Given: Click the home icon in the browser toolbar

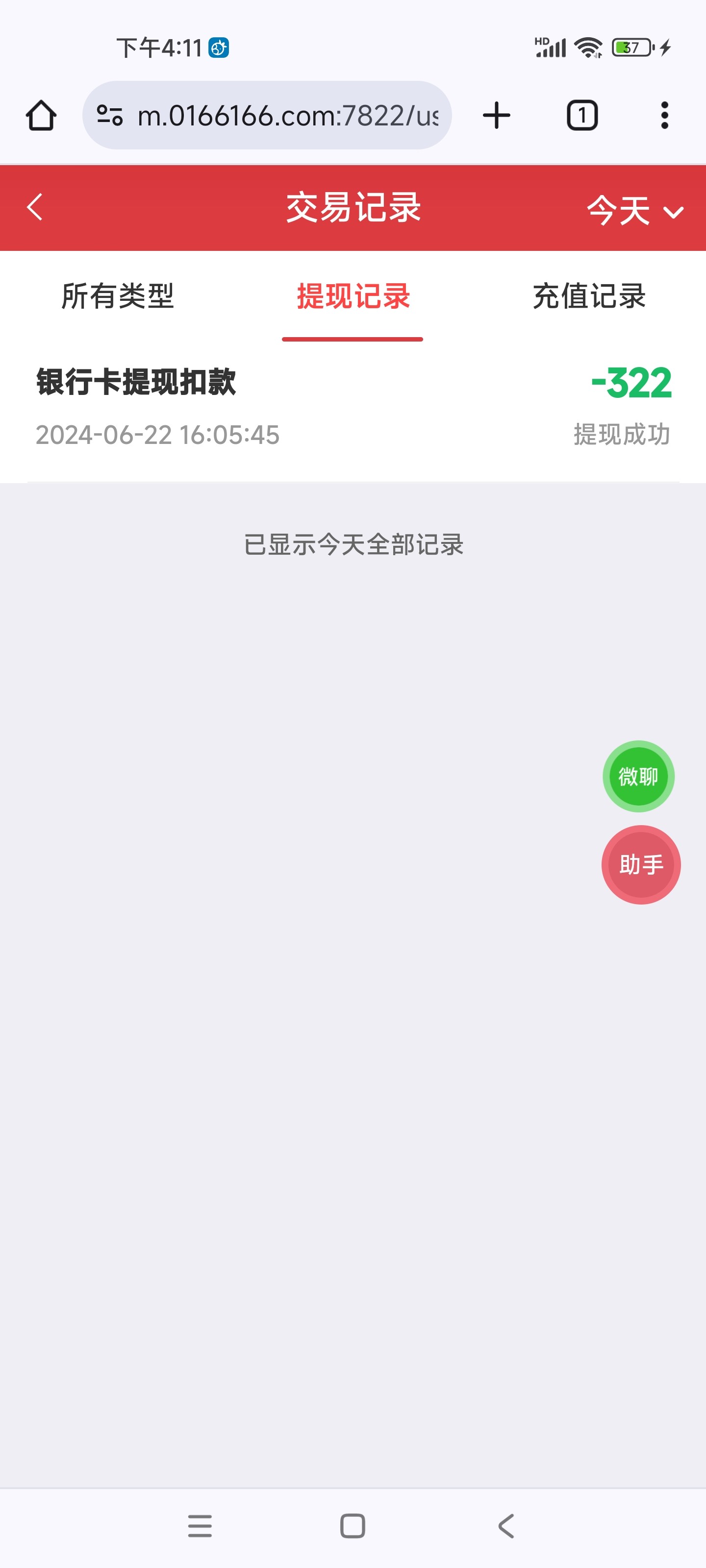Looking at the screenshot, I should (x=41, y=116).
